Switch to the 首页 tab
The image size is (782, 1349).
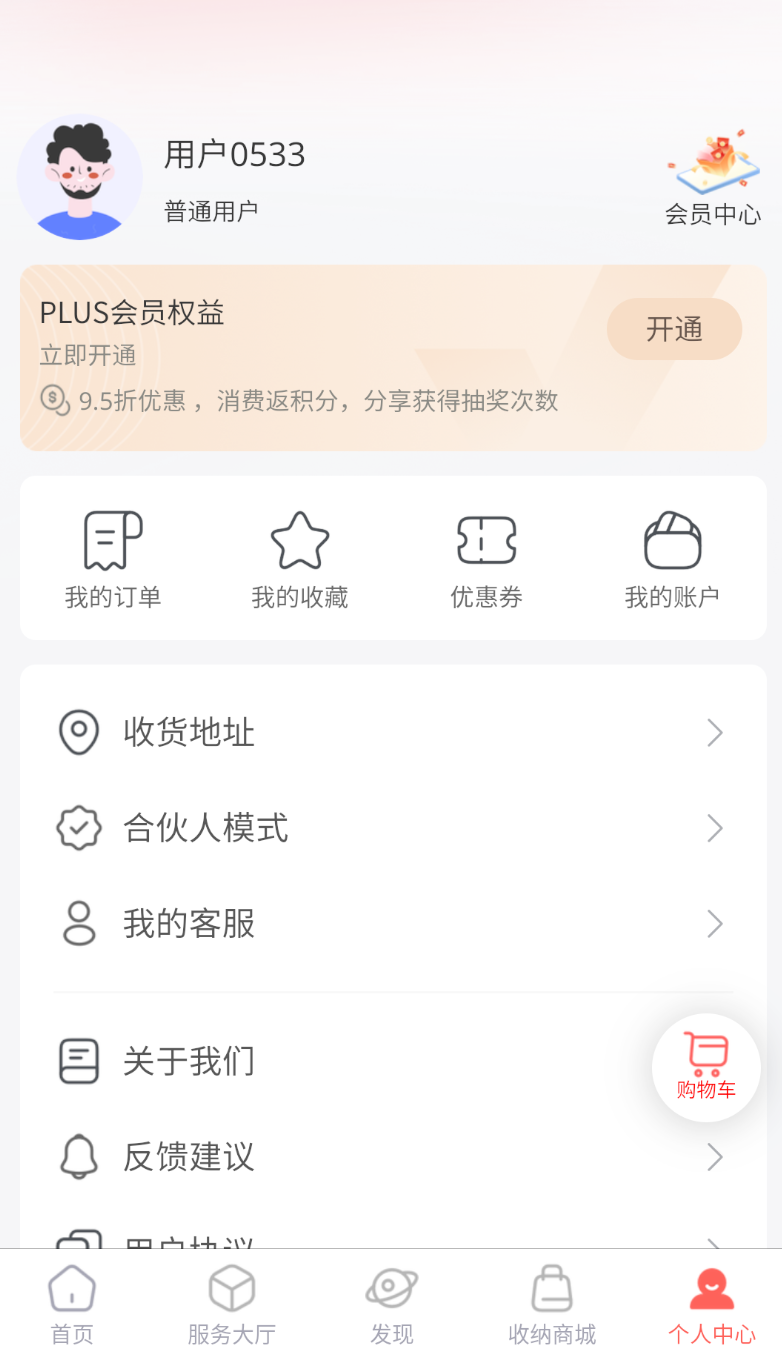[71, 1300]
